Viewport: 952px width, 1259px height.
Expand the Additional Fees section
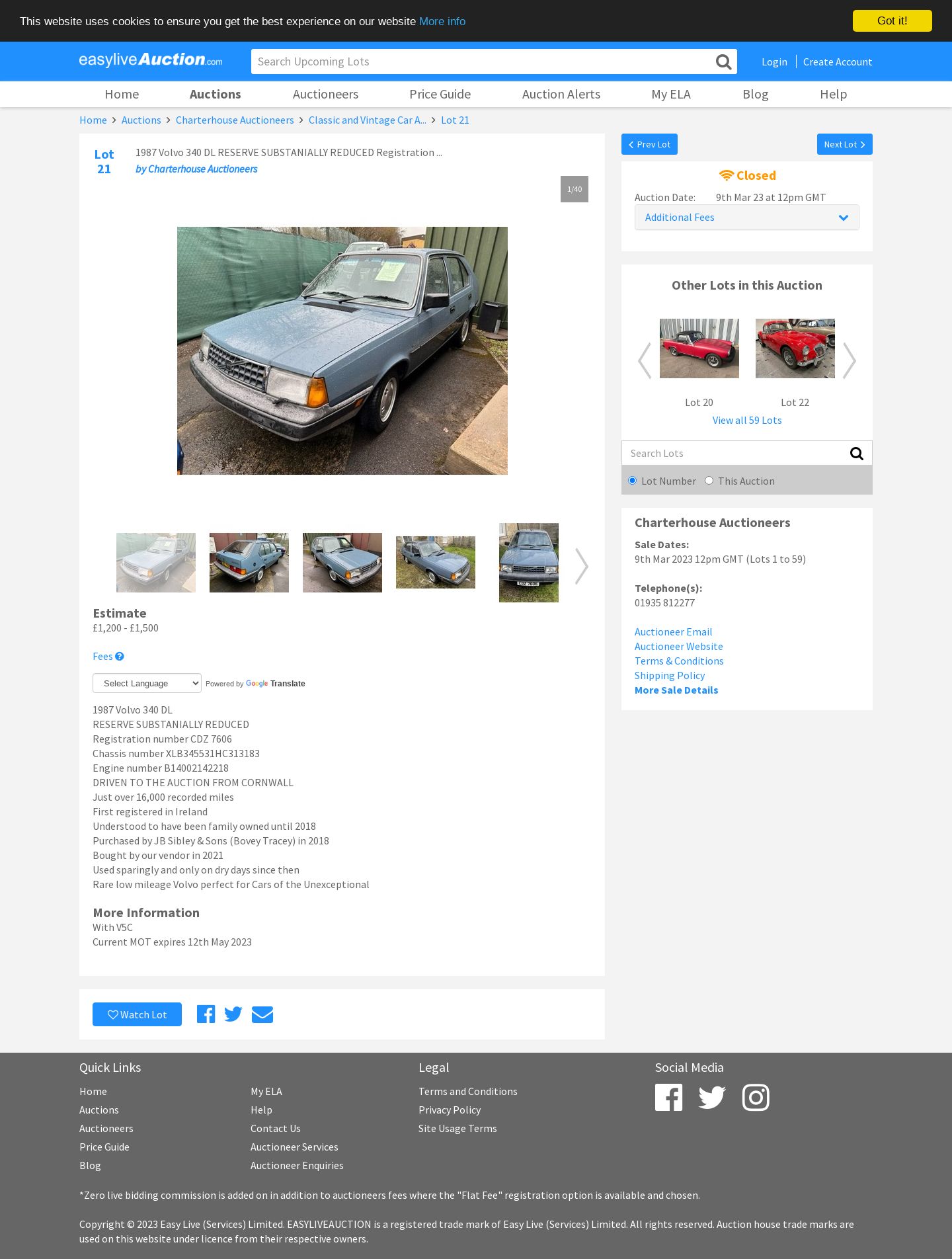(x=746, y=218)
